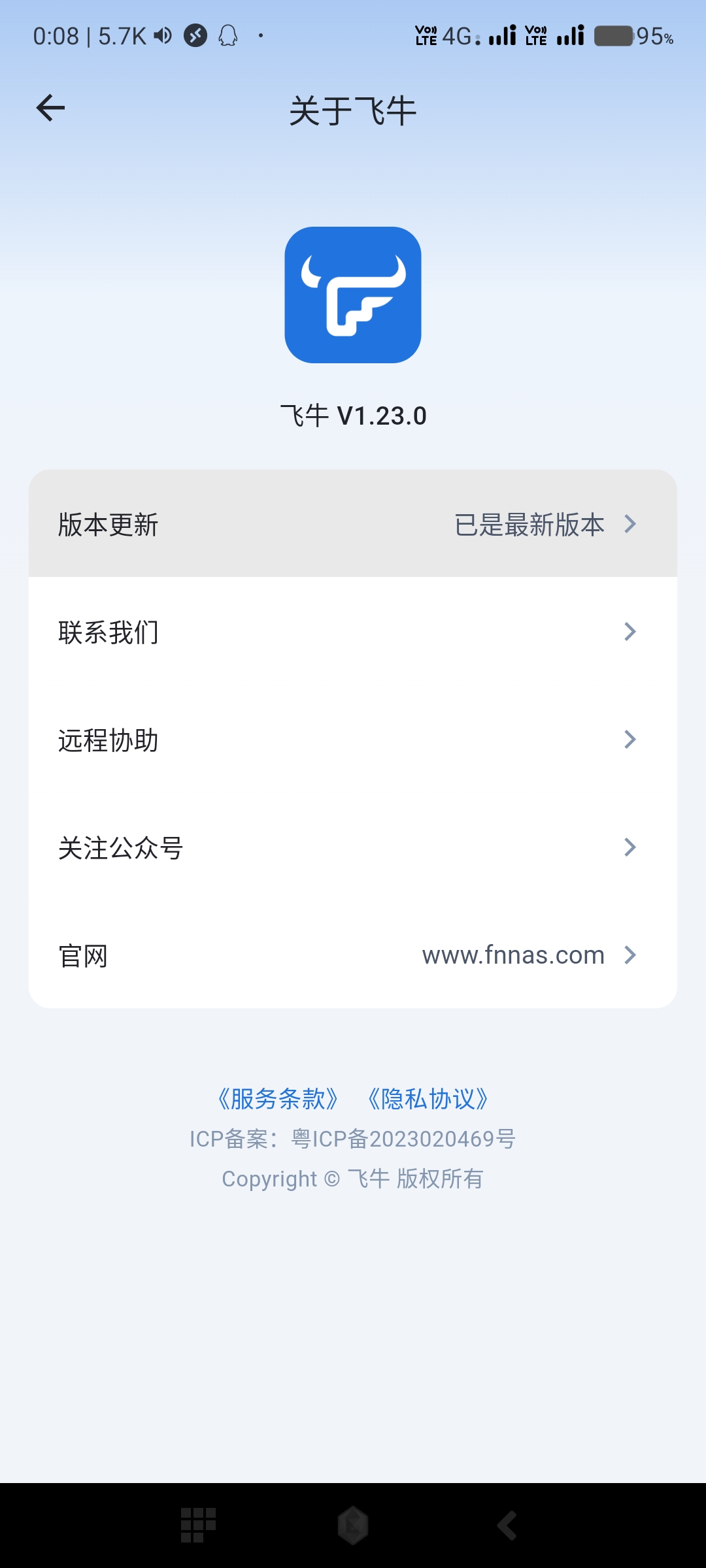Open the 联系我们 row
Screen dimensions: 706x1568
(x=353, y=632)
